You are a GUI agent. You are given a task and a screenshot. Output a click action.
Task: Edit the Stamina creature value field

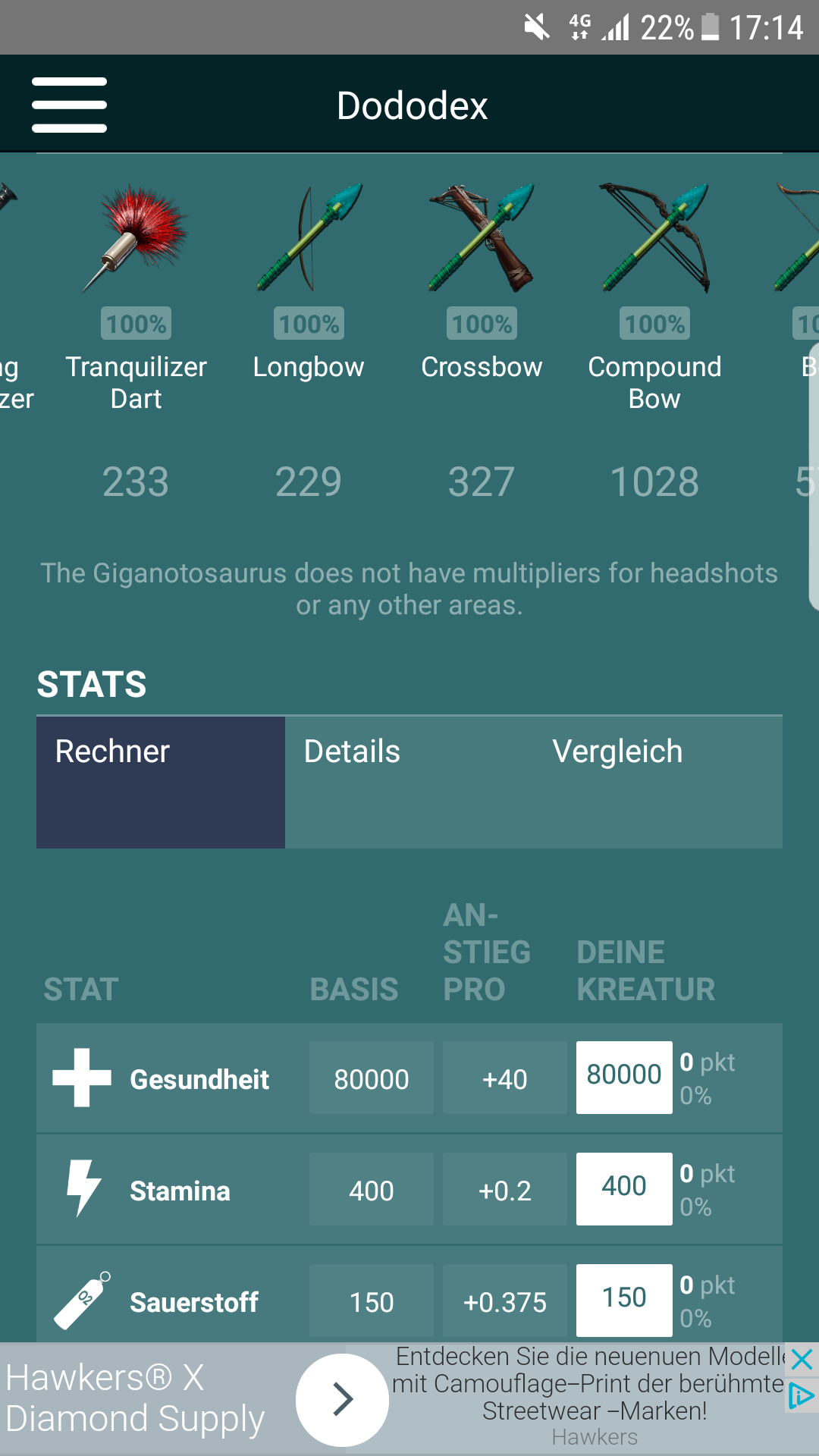pyautogui.click(x=624, y=1188)
